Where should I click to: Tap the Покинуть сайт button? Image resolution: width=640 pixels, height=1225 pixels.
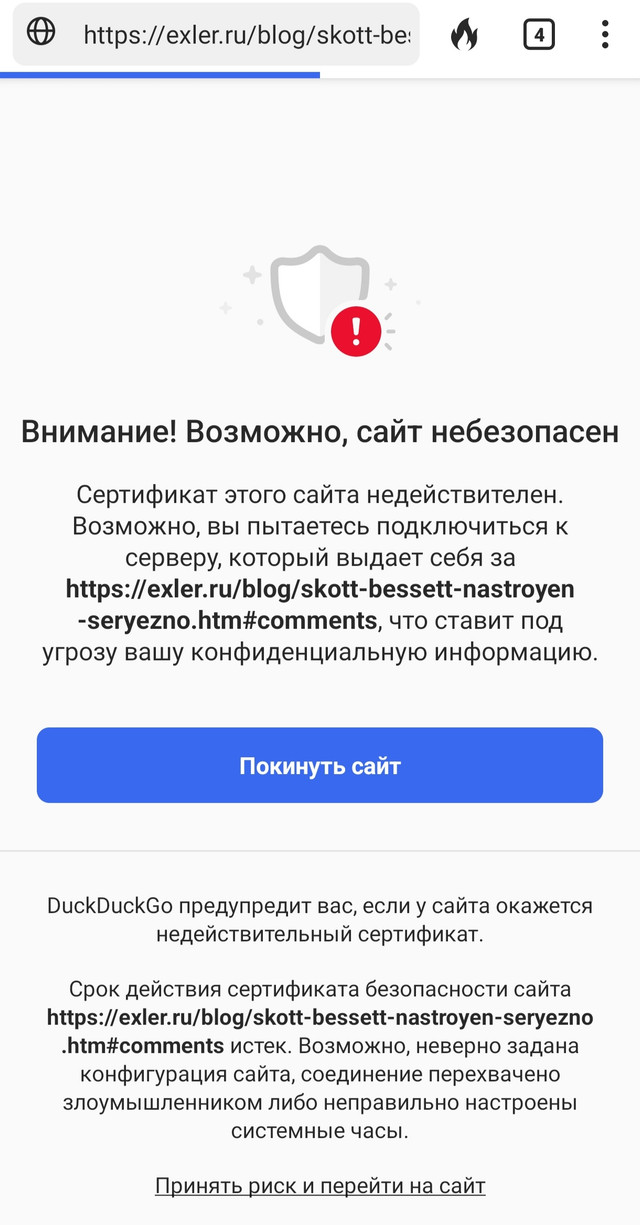click(x=320, y=766)
